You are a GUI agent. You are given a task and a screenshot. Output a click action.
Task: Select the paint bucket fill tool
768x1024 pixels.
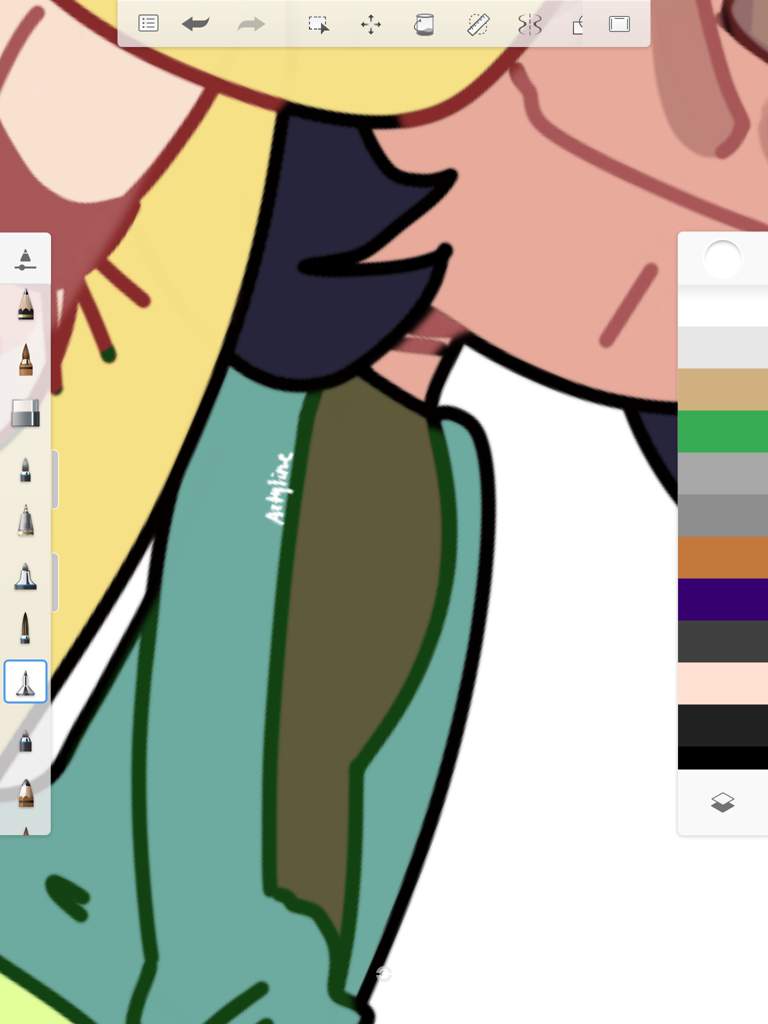pyautogui.click(x=424, y=24)
